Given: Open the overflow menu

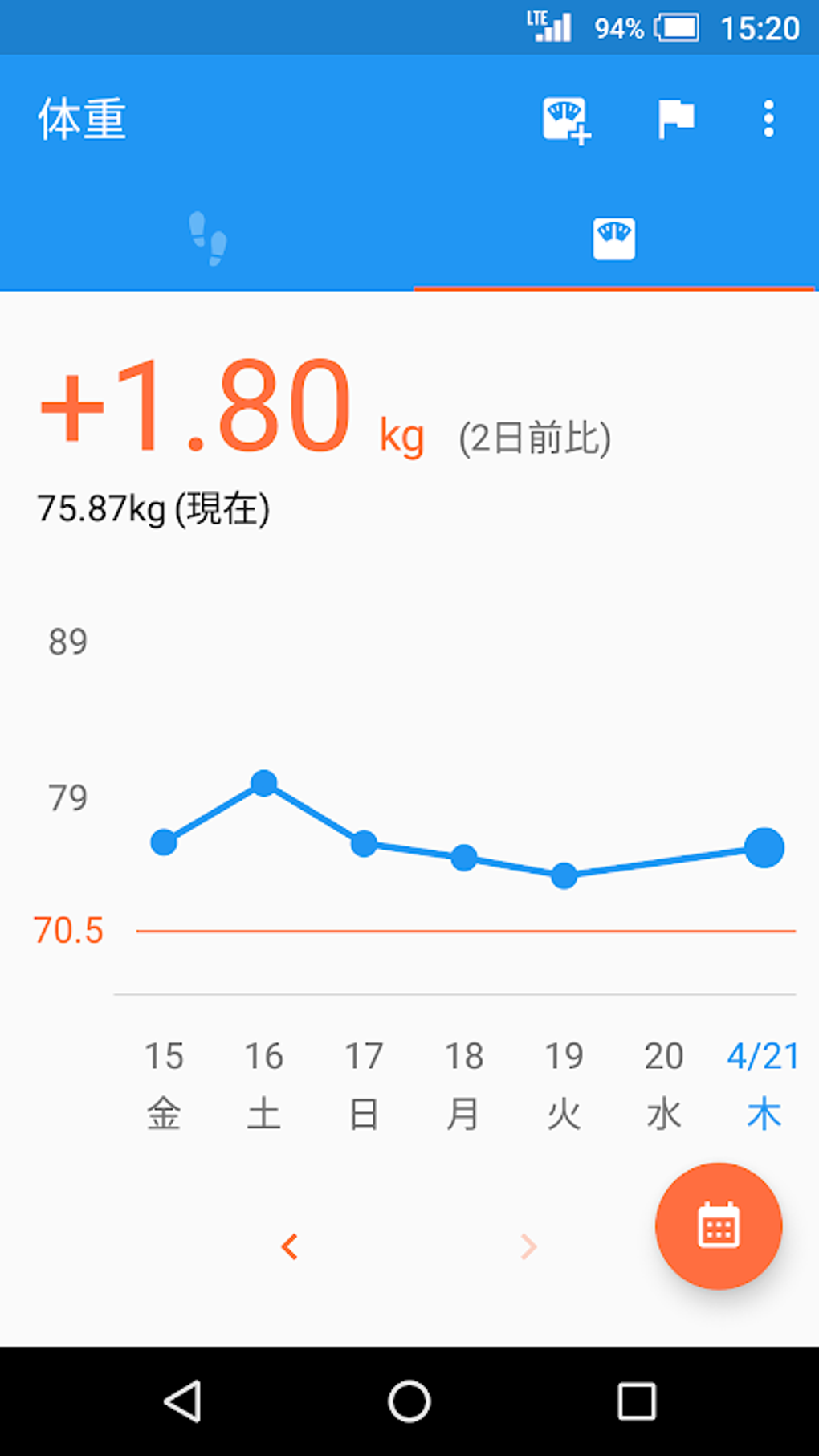Looking at the screenshot, I should [x=768, y=120].
